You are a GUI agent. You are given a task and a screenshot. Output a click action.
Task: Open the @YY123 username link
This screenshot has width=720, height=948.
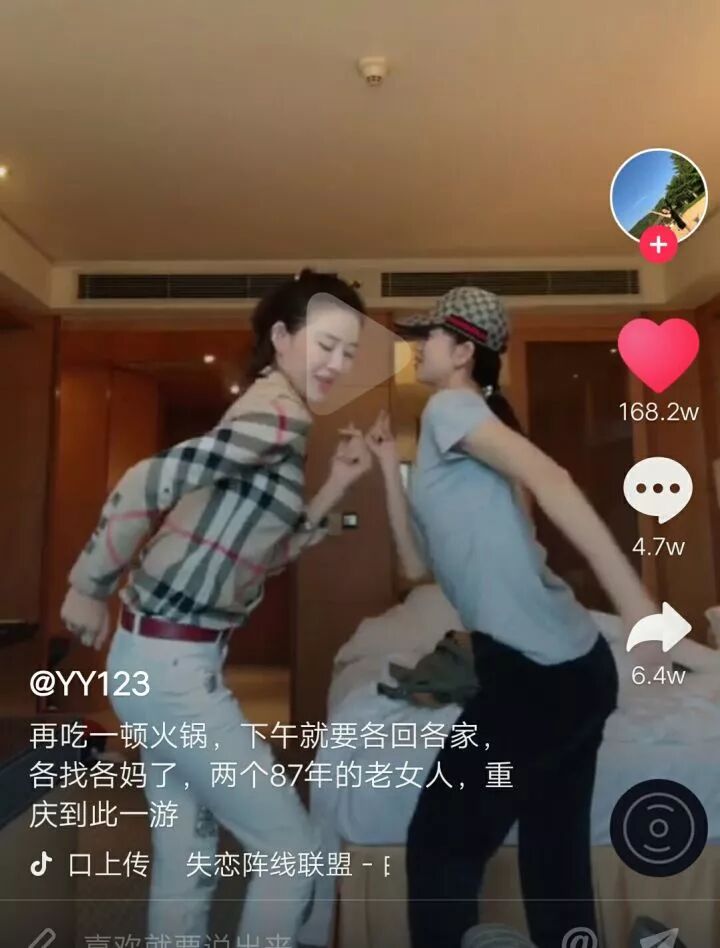click(90, 684)
